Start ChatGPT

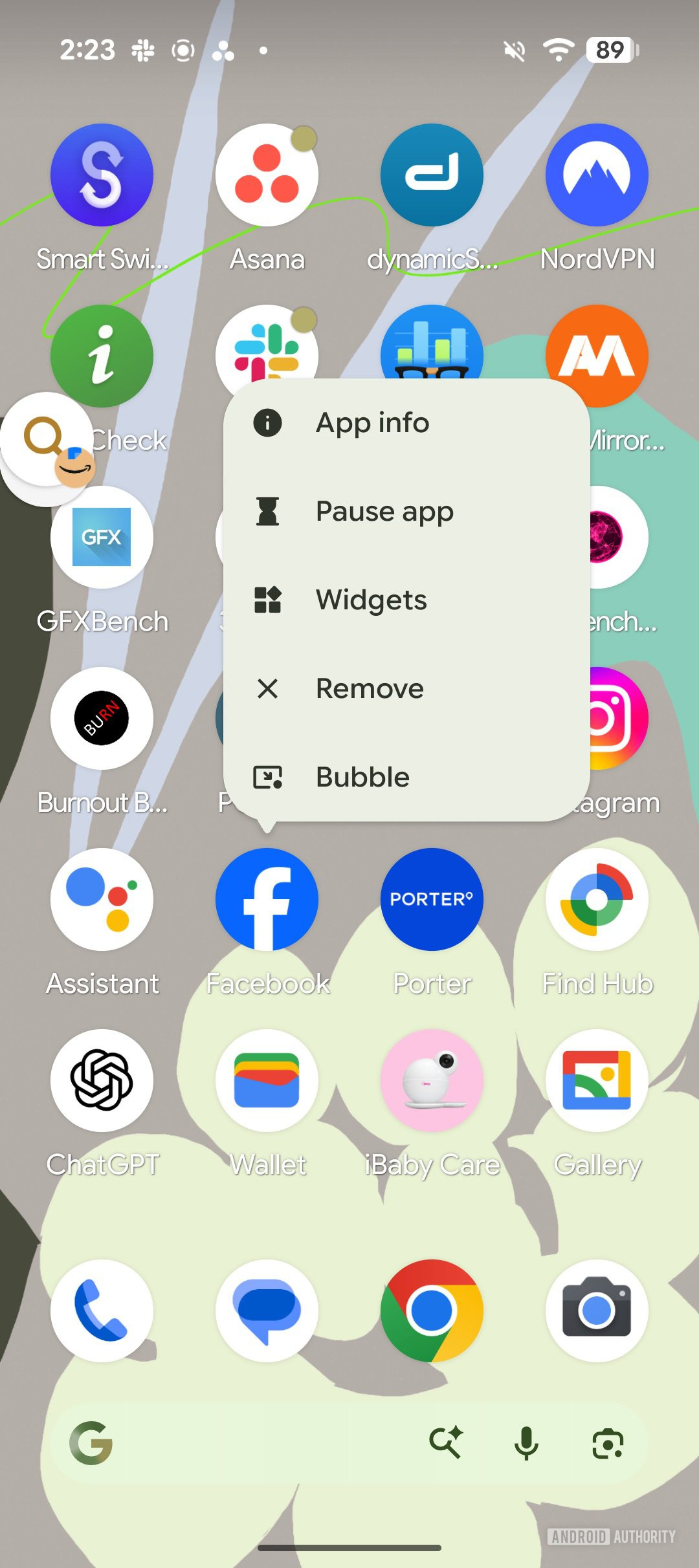(x=102, y=1080)
